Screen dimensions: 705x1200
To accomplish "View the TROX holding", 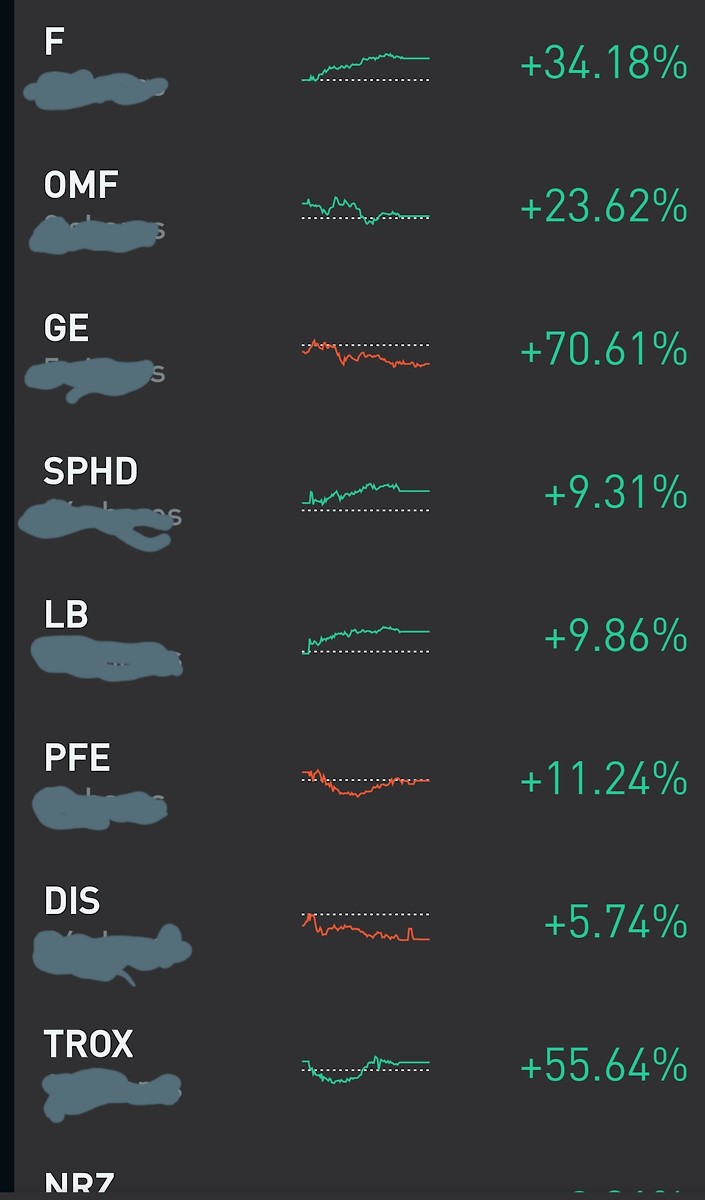I will 88,1044.
